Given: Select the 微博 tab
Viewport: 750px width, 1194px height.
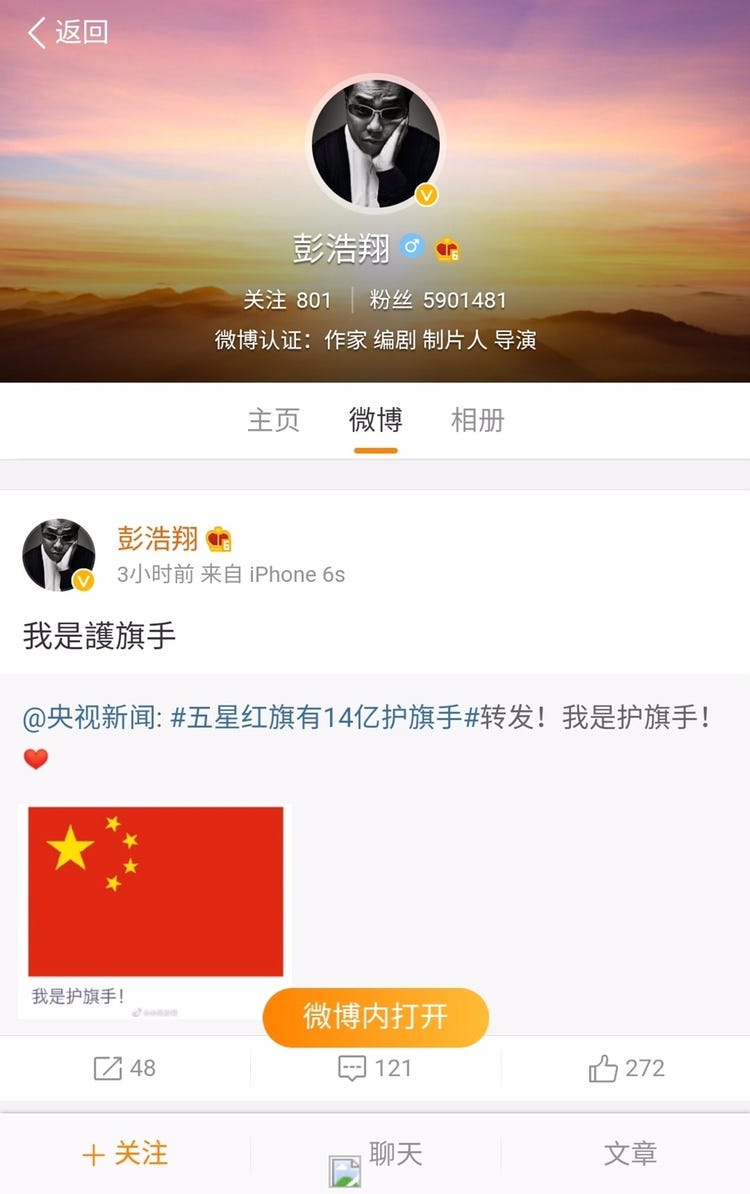Looking at the screenshot, I should [376, 420].
